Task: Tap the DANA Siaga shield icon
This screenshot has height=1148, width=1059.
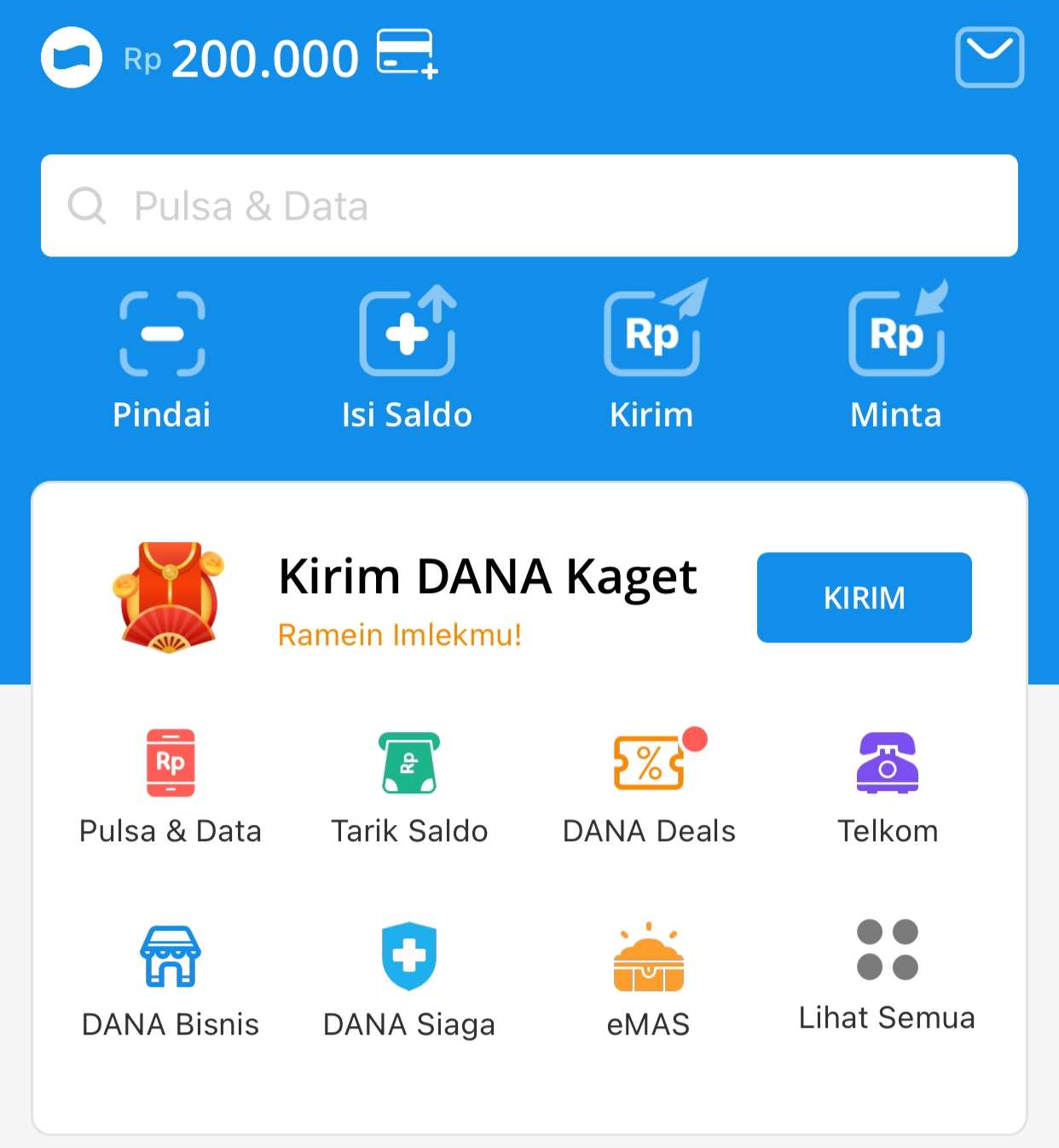Action: (x=409, y=956)
